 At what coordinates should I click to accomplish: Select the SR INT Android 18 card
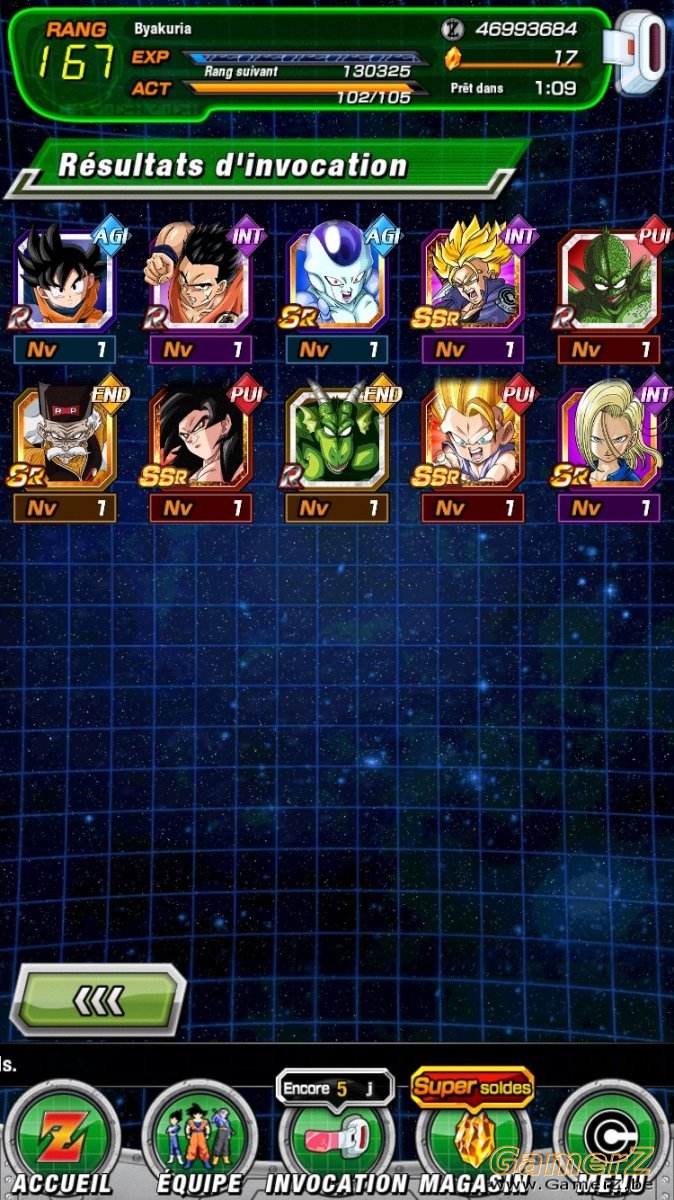pos(608,436)
